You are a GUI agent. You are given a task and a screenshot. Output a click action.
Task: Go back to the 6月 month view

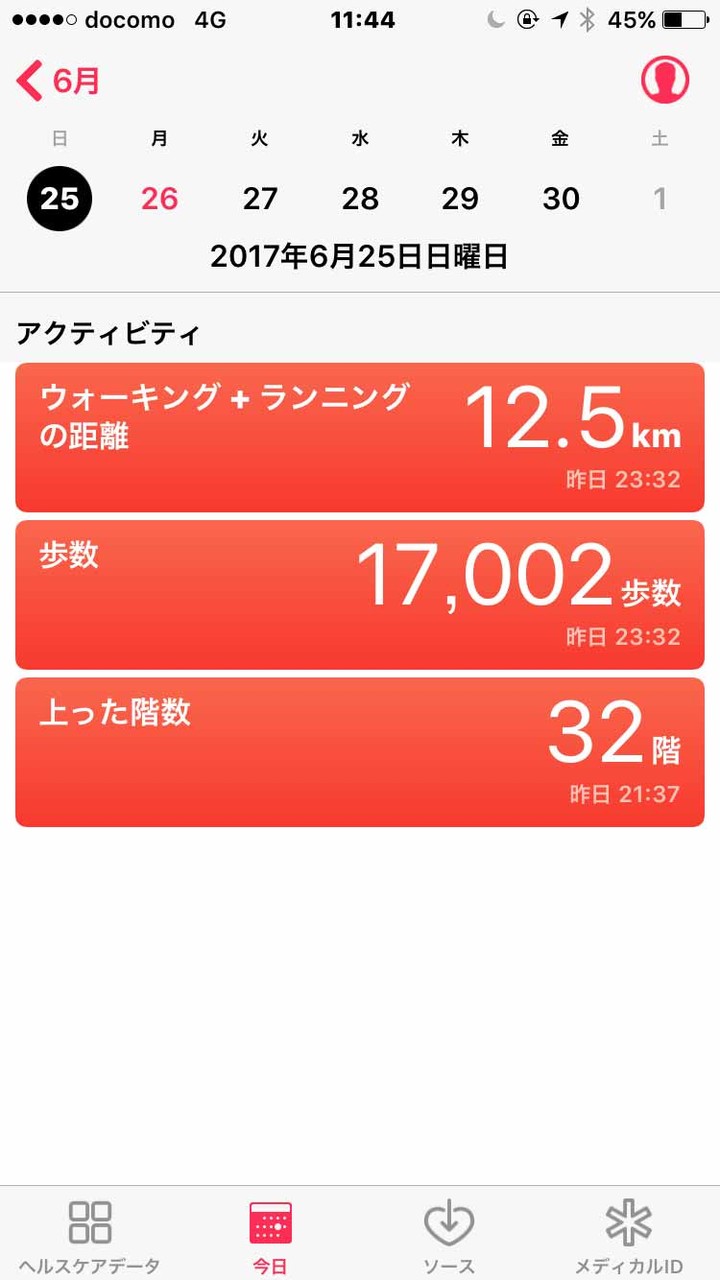point(60,81)
